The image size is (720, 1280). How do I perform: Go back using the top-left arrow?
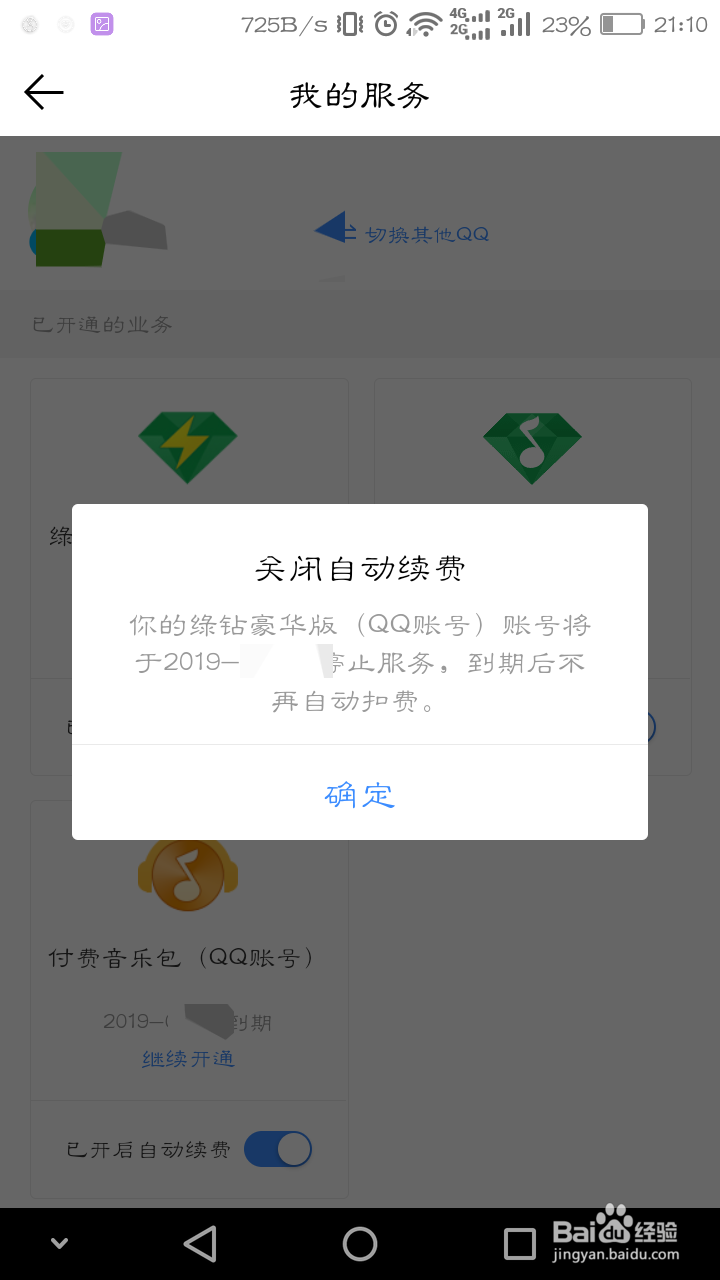[44, 93]
